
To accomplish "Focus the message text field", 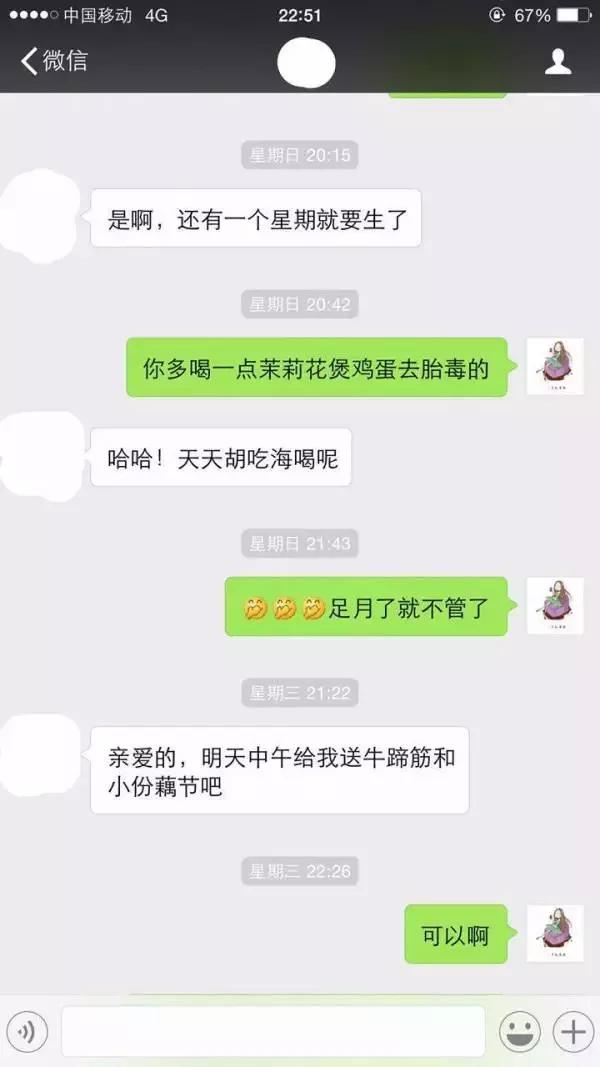I will [x=273, y=1031].
